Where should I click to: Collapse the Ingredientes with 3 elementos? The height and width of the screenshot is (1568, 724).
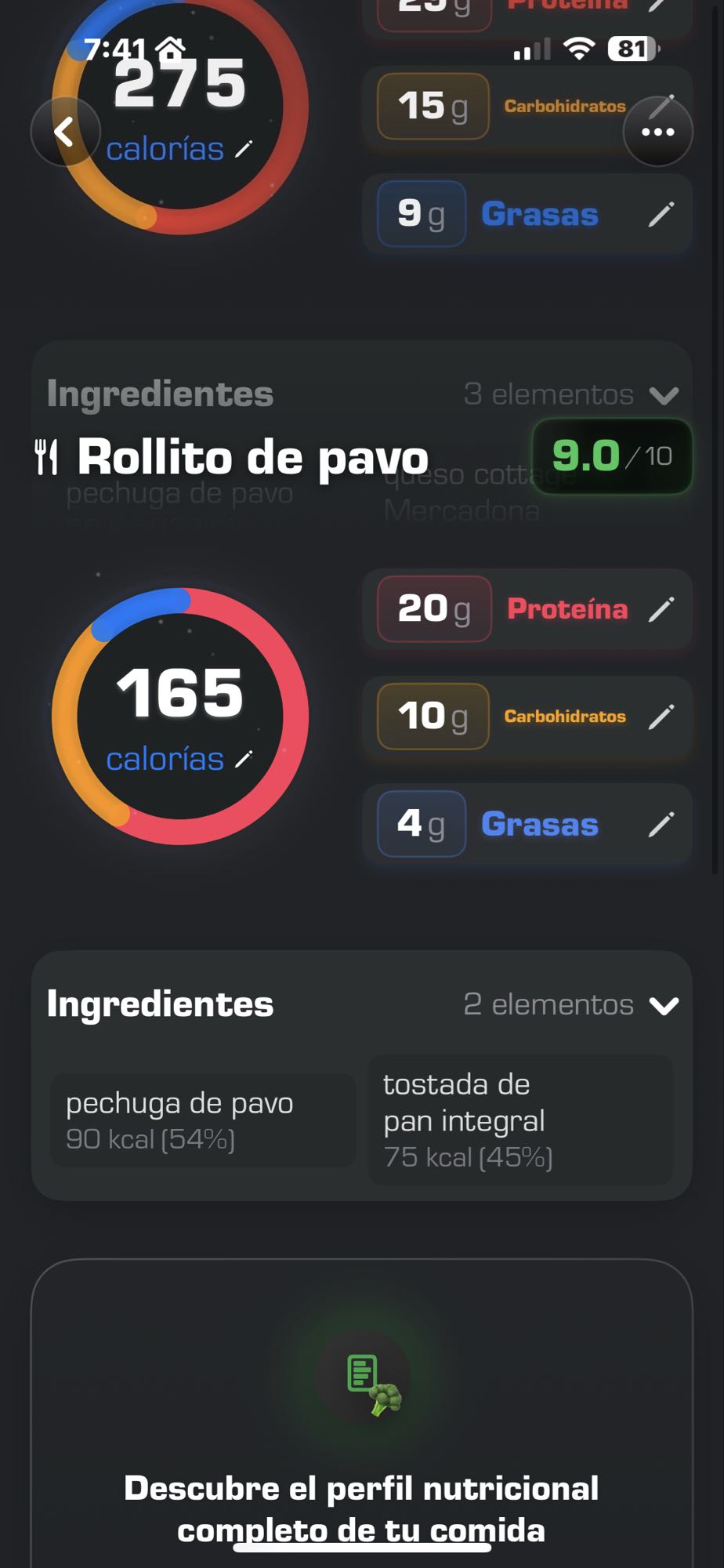664,394
